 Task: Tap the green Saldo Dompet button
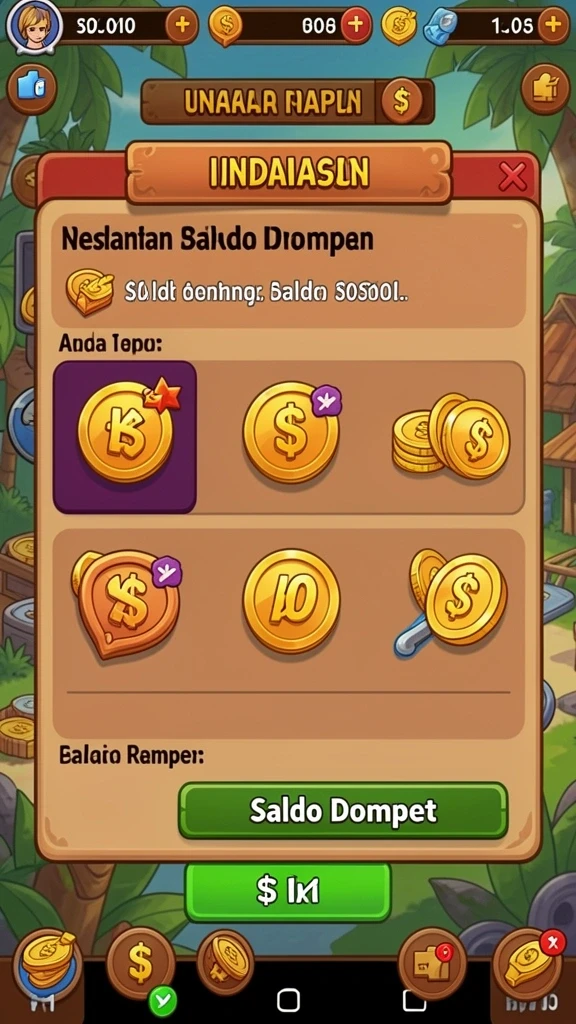pos(343,810)
